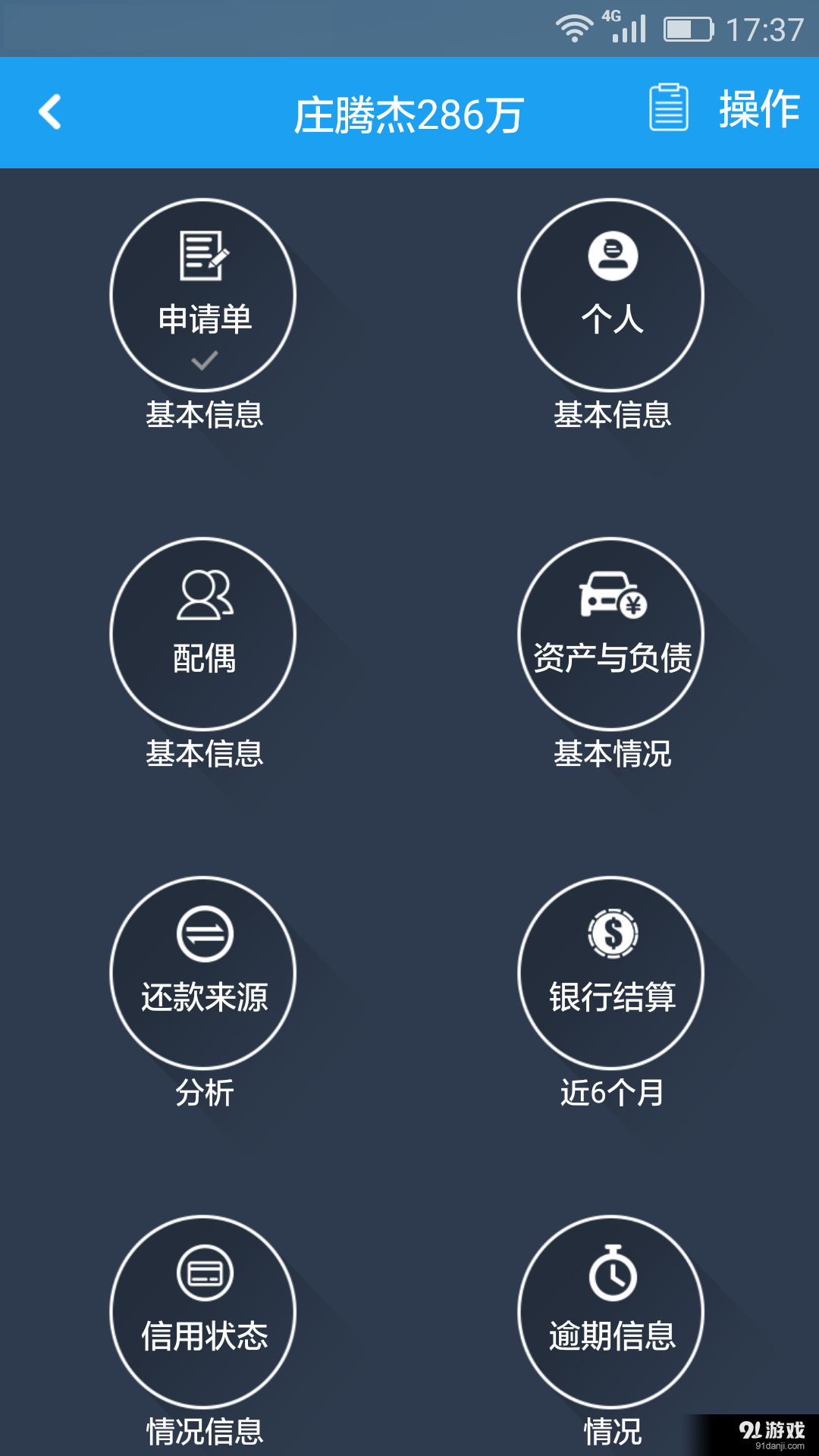Tap the title 庄腾杰286万
This screenshot has height=1456, width=819.
(x=409, y=112)
